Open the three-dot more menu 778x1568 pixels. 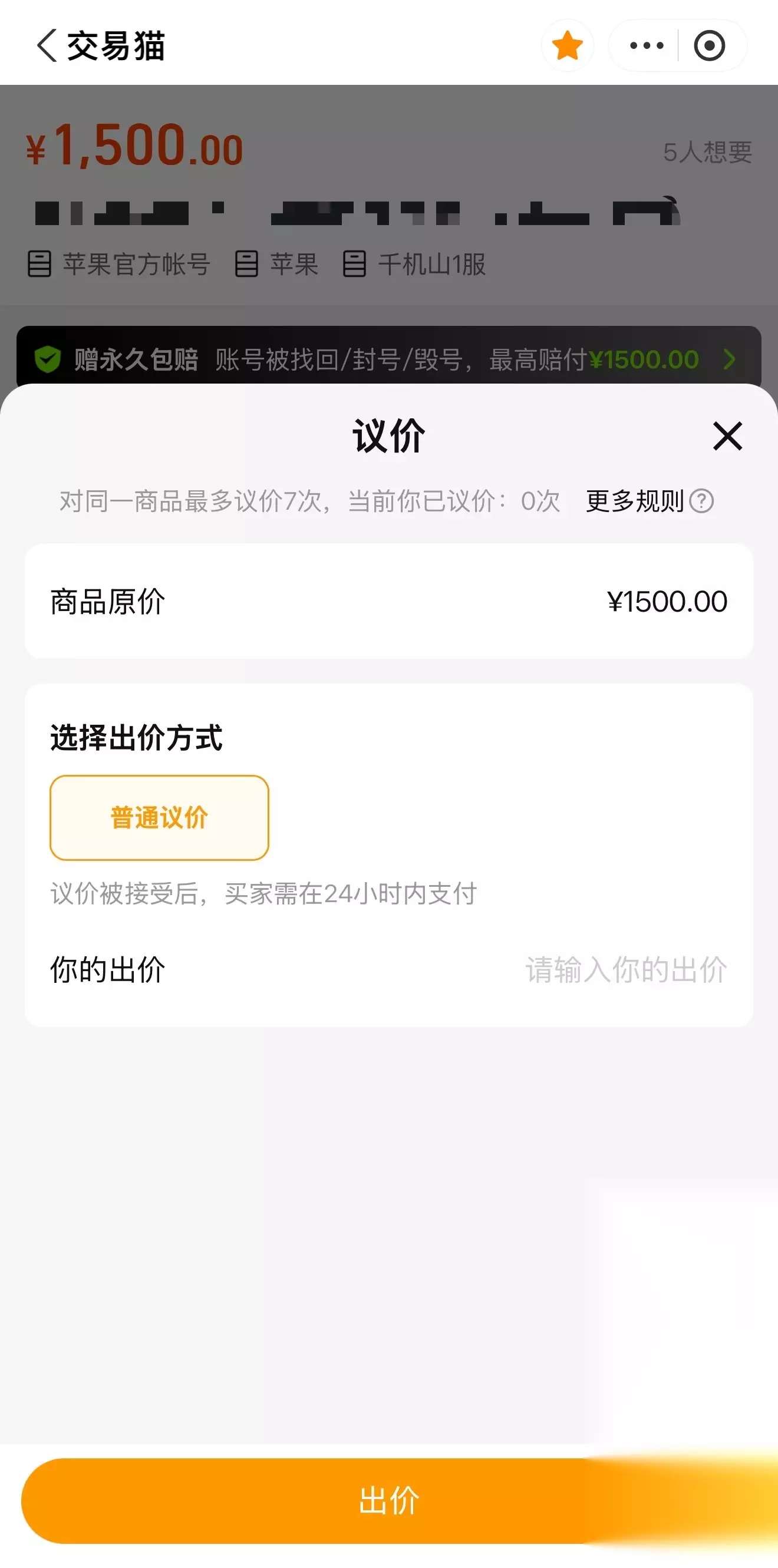(x=646, y=45)
